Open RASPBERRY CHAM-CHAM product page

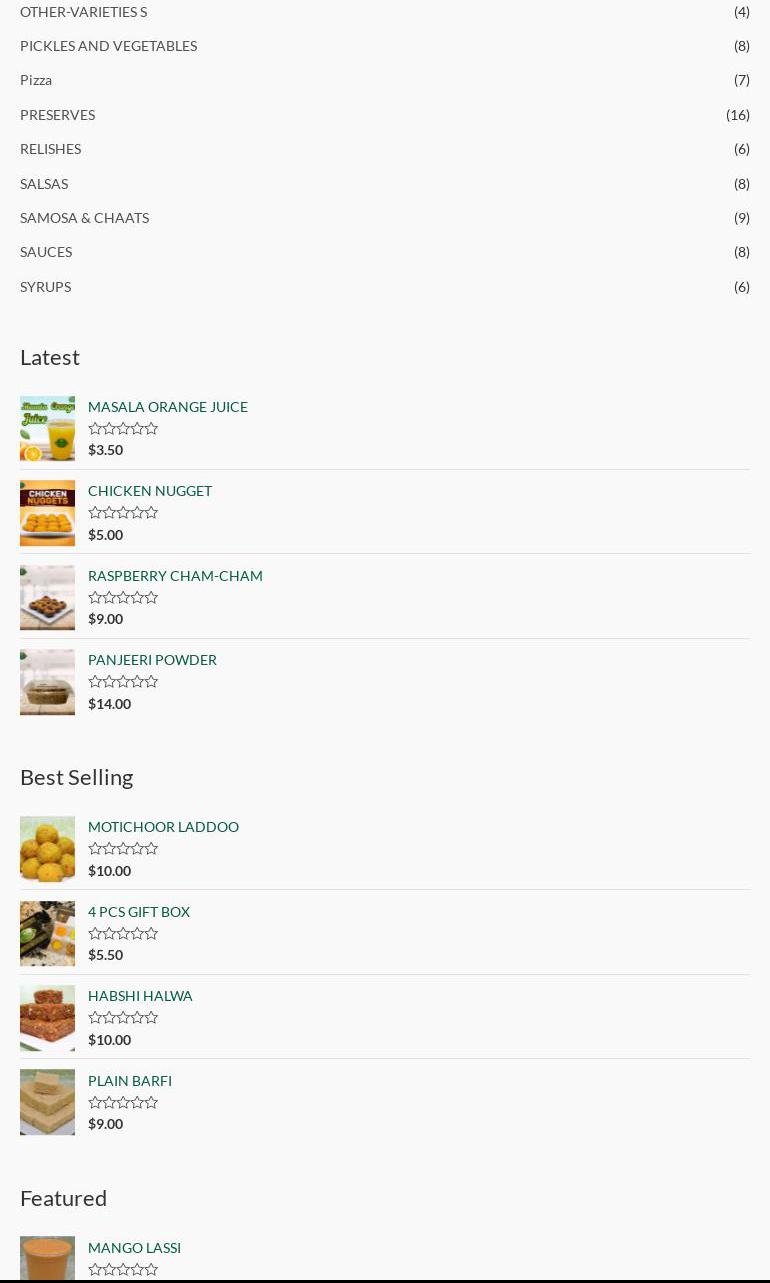(175, 576)
